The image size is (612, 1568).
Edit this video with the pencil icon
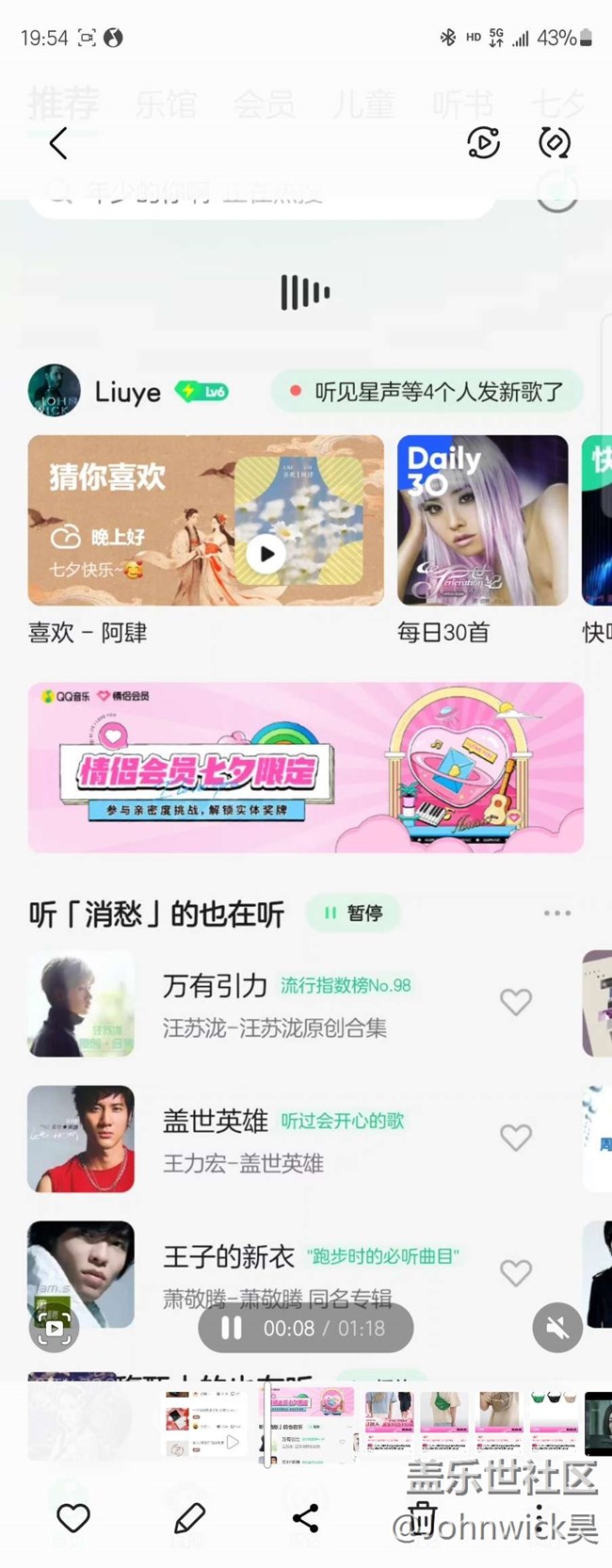pyautogui.click(x=189, y=1517)
